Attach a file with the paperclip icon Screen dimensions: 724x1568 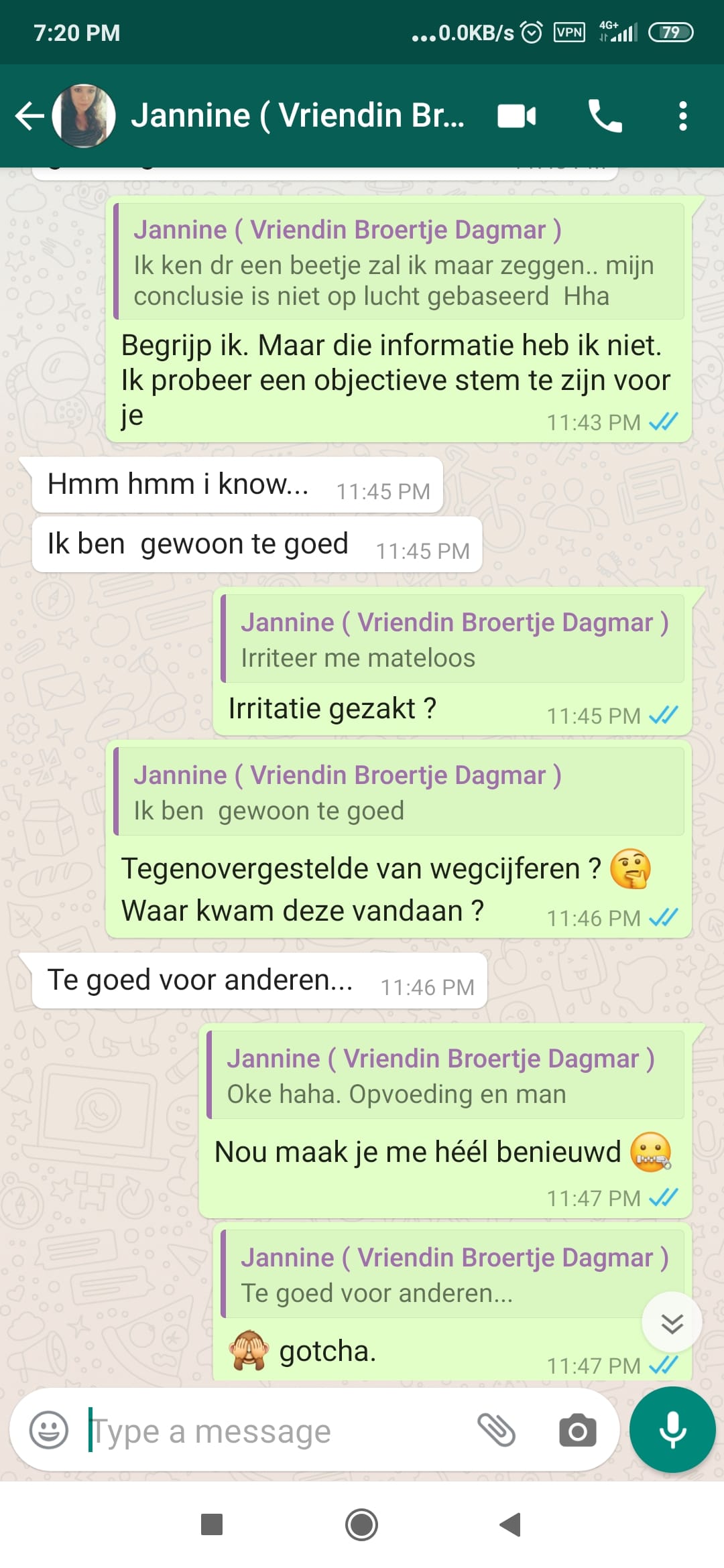click(496, 1430)
